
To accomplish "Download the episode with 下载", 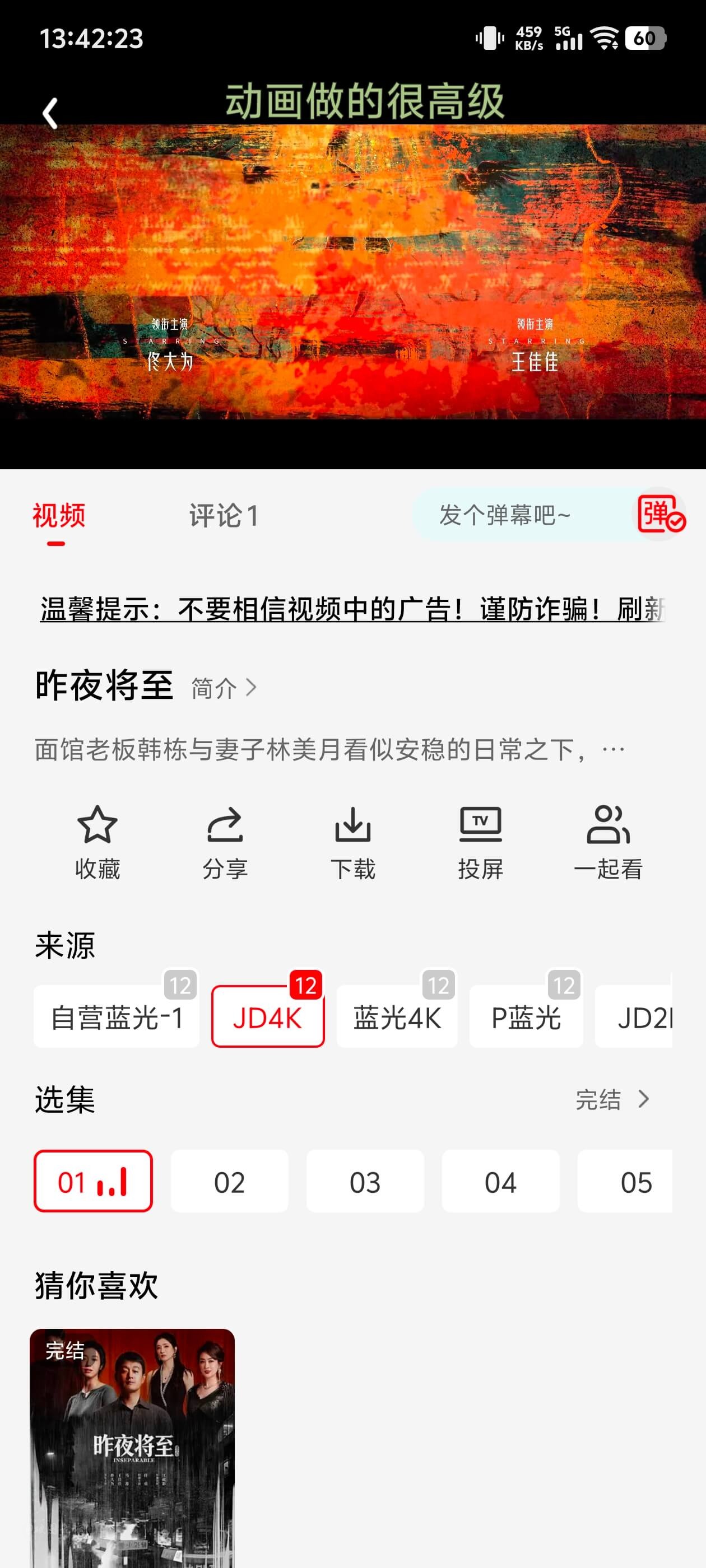I will pyautogui.click(x=352, y=843).
